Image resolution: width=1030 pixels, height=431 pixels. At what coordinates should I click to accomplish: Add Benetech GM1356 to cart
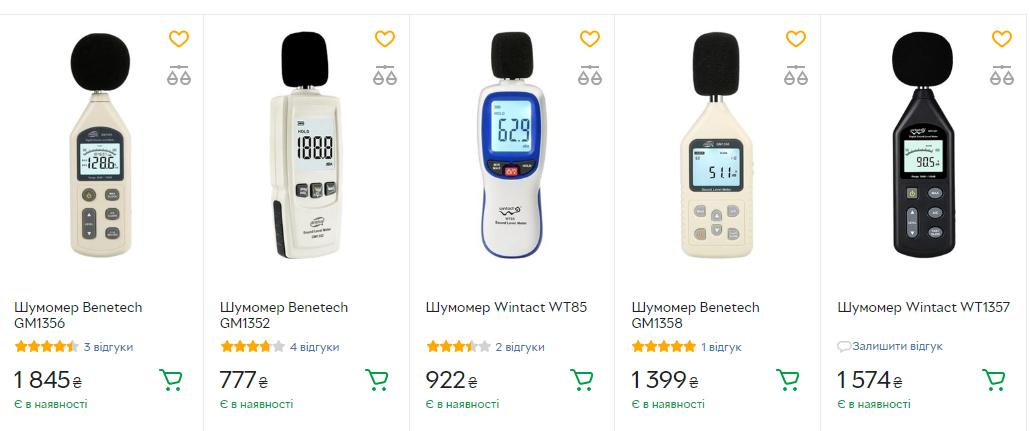(x=171, y=380)
